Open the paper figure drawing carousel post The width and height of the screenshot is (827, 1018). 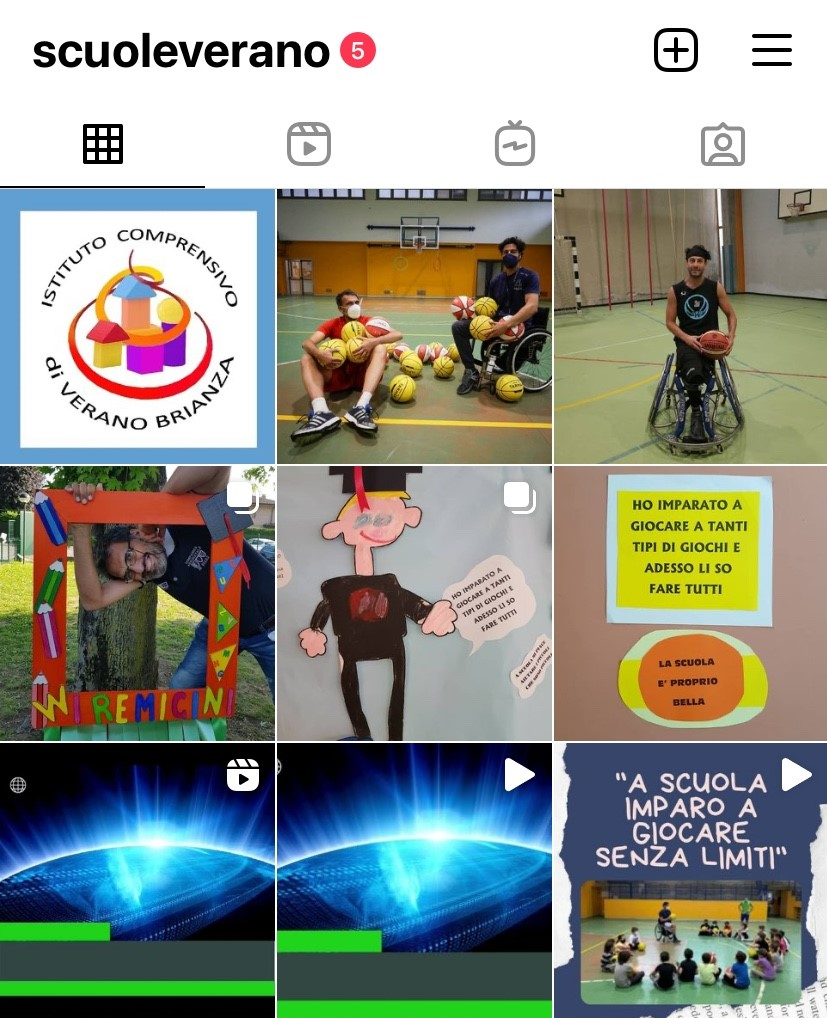pyautogui.click(x=414, y=603)
